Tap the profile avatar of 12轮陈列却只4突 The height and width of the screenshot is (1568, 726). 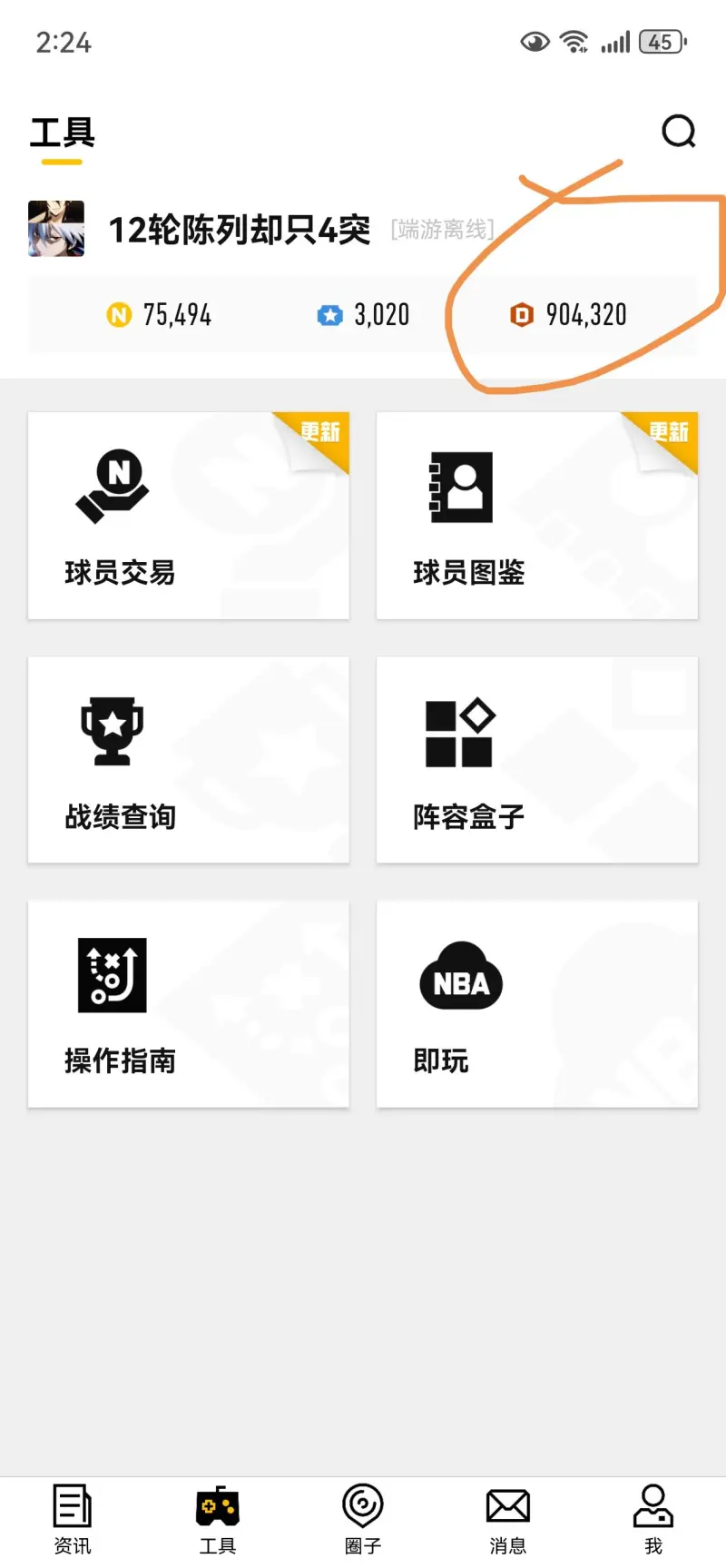(x=56, y=229)
